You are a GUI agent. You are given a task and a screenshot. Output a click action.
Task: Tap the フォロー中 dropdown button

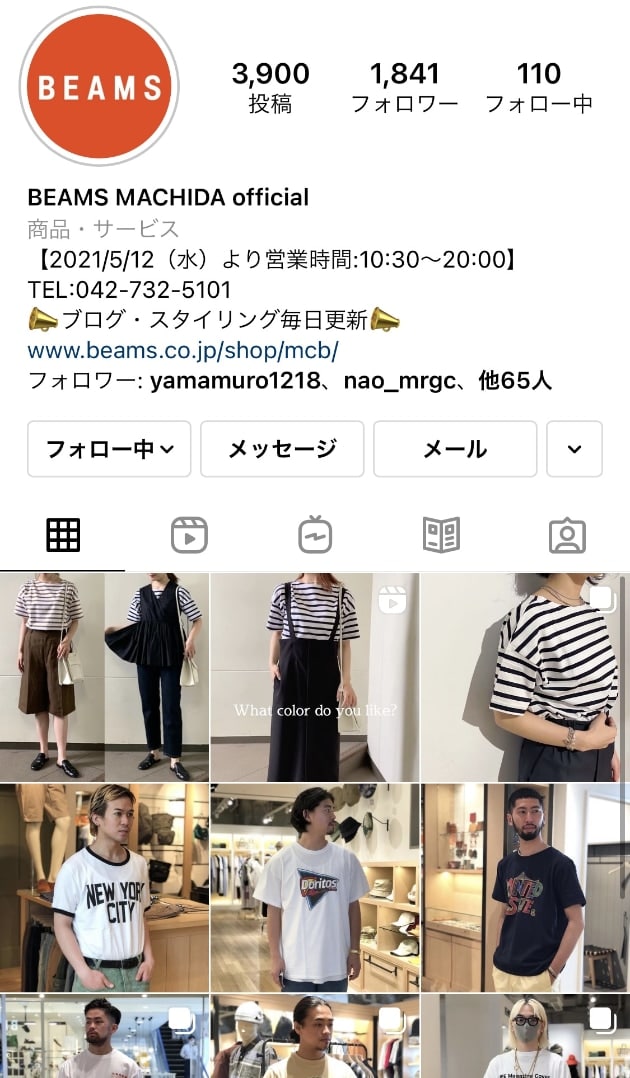[110, 449]
